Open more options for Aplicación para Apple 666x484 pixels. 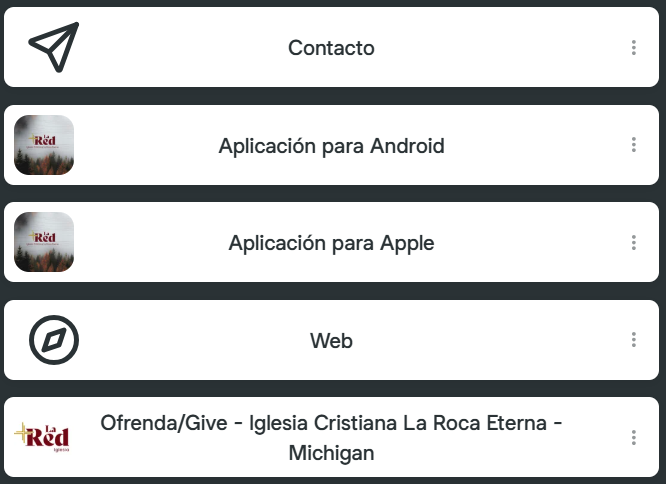click(x=634, y=243)
